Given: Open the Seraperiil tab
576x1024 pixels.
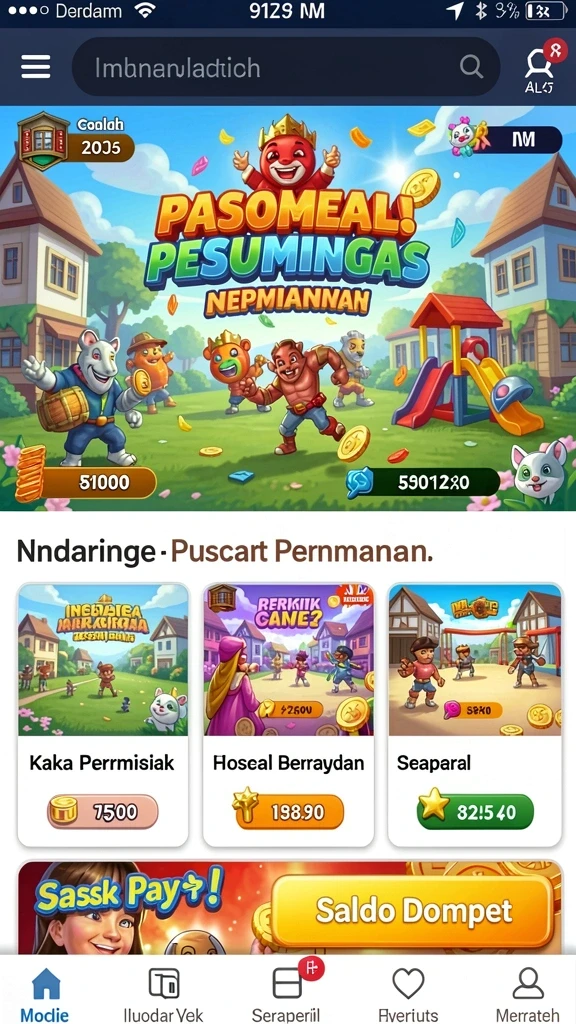Looking at the screenshot, I should point(287,994).
